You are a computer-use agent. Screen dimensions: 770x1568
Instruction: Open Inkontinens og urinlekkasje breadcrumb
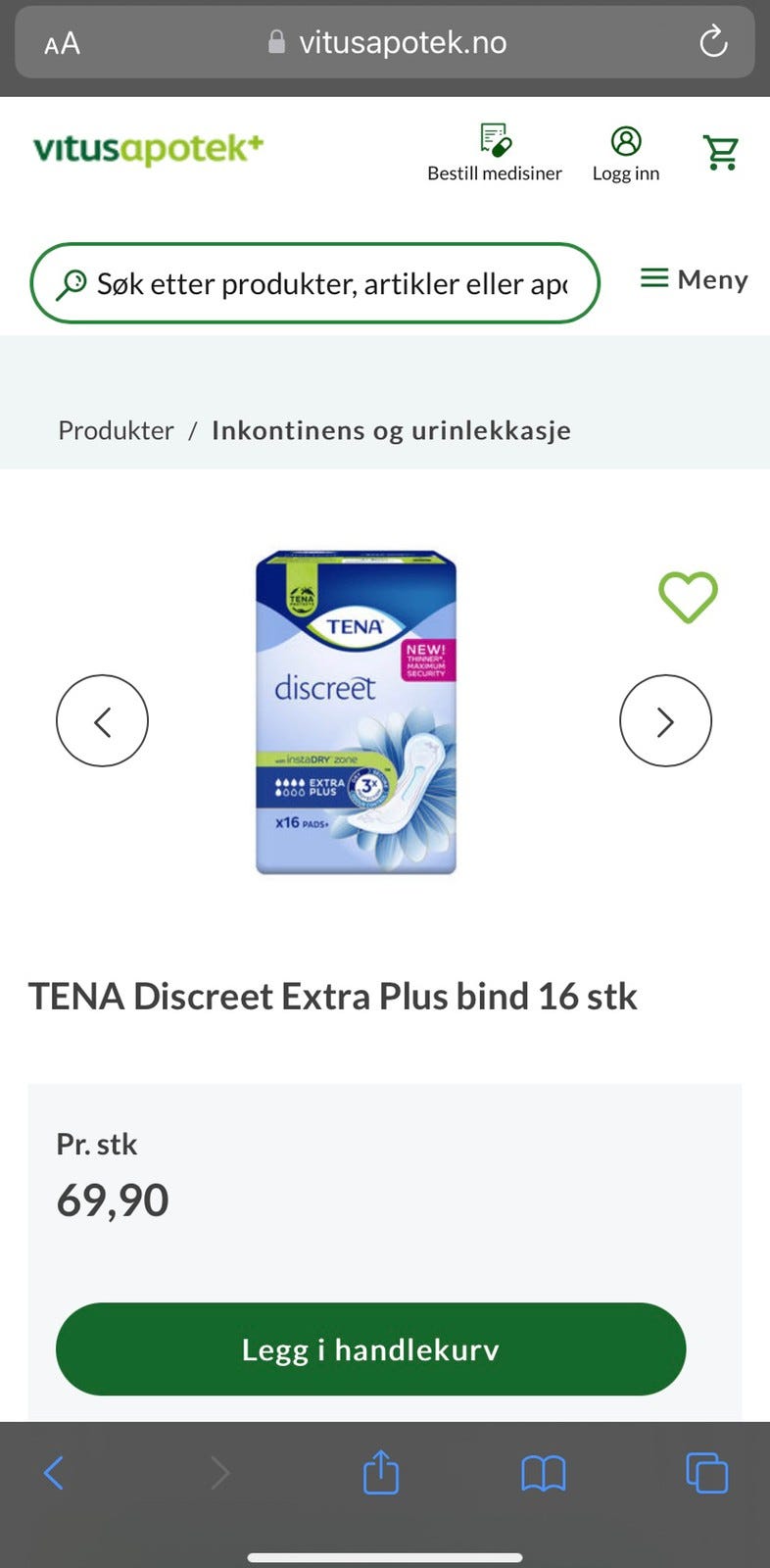coord(391,430)
